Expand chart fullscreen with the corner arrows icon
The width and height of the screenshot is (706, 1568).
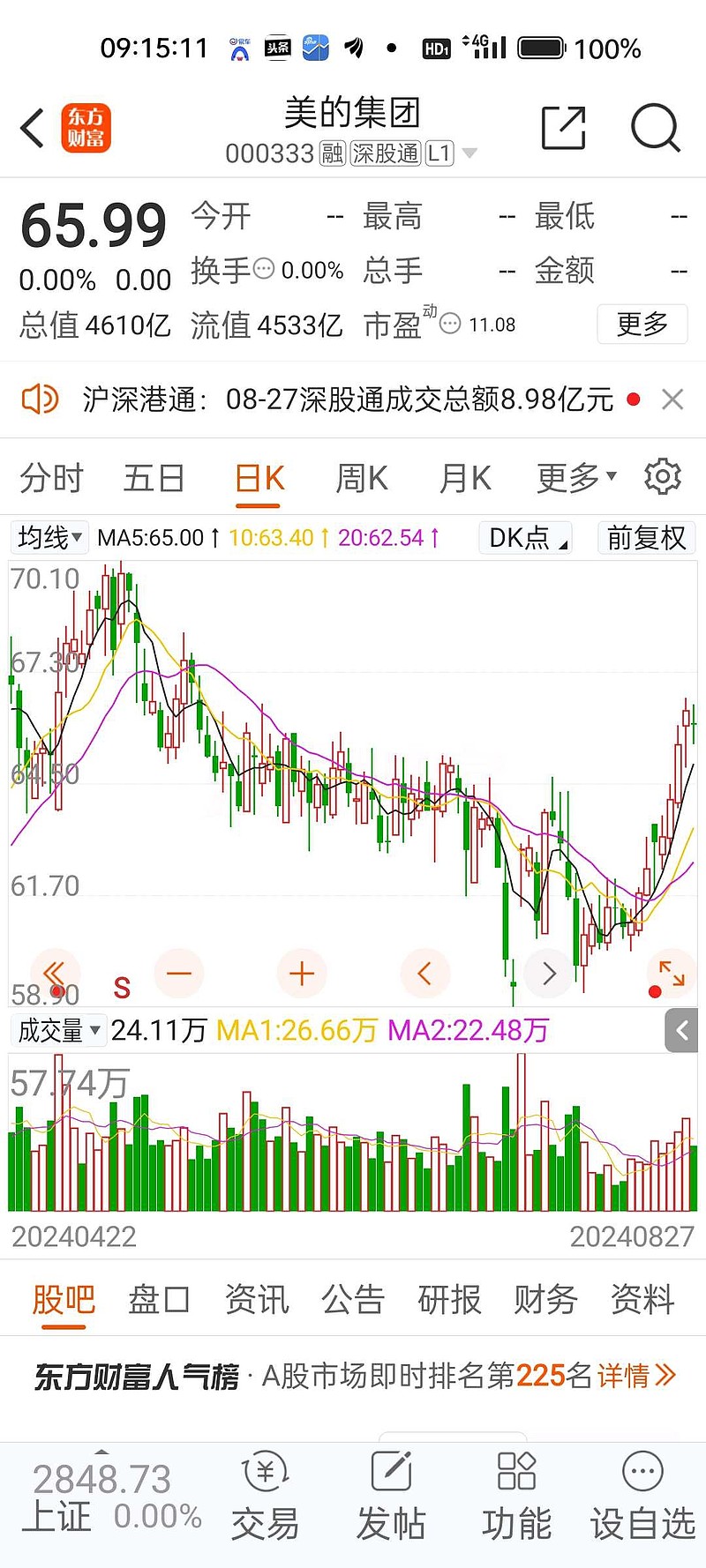(x=672, y=973)
